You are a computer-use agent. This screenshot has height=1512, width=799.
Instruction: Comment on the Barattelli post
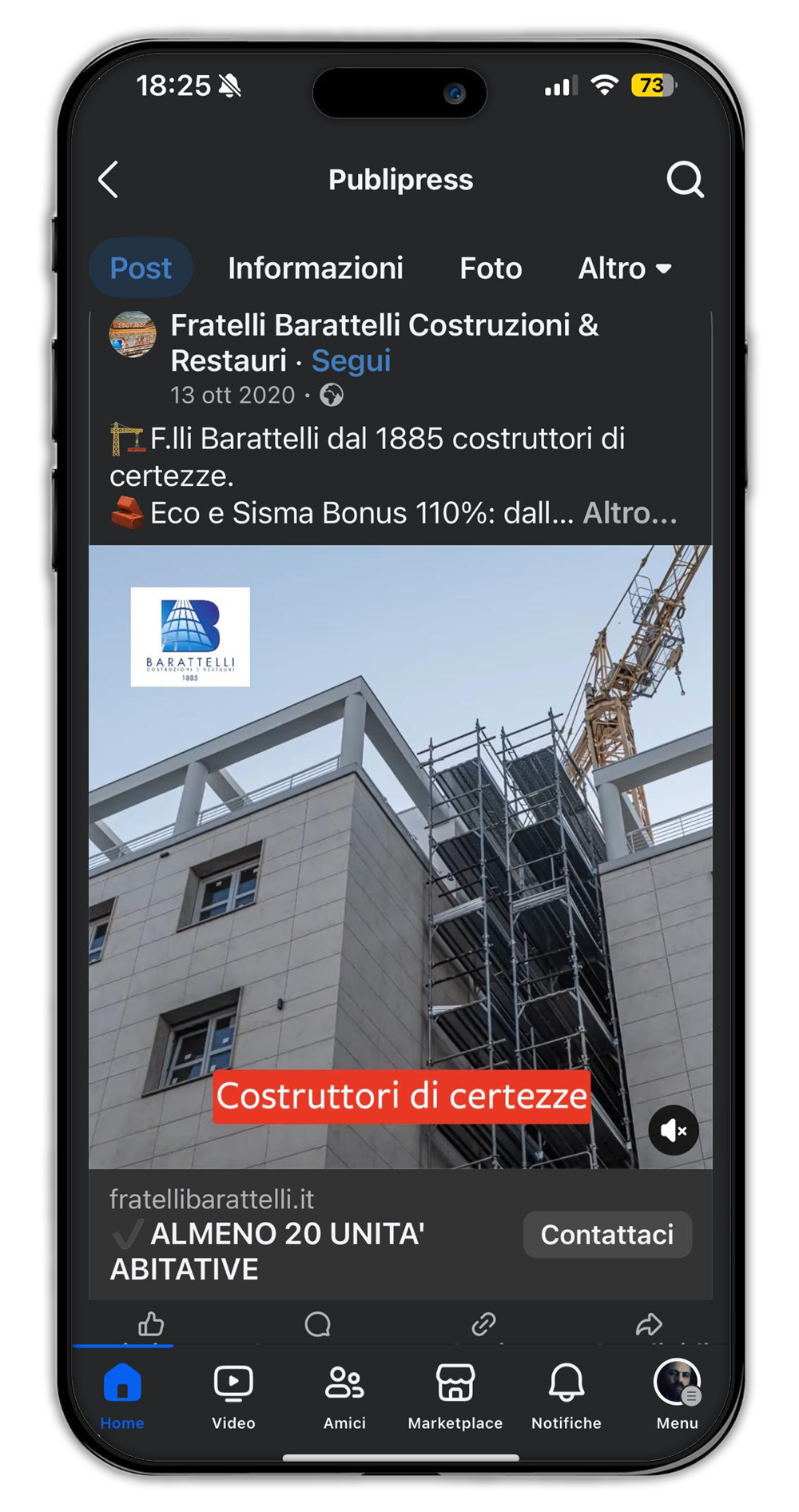pyautogui.click(x=317, y=1324)
